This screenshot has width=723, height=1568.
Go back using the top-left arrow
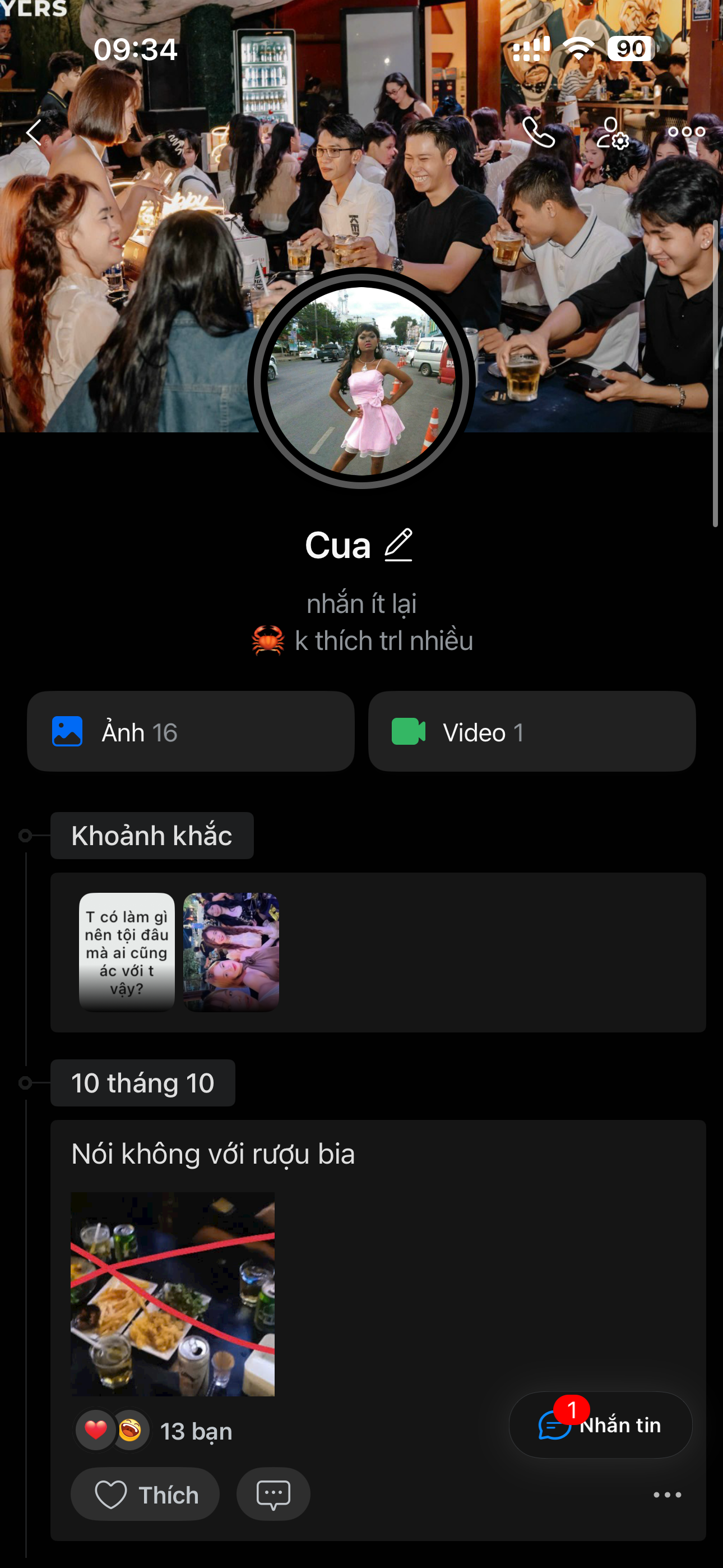[34, 132]
